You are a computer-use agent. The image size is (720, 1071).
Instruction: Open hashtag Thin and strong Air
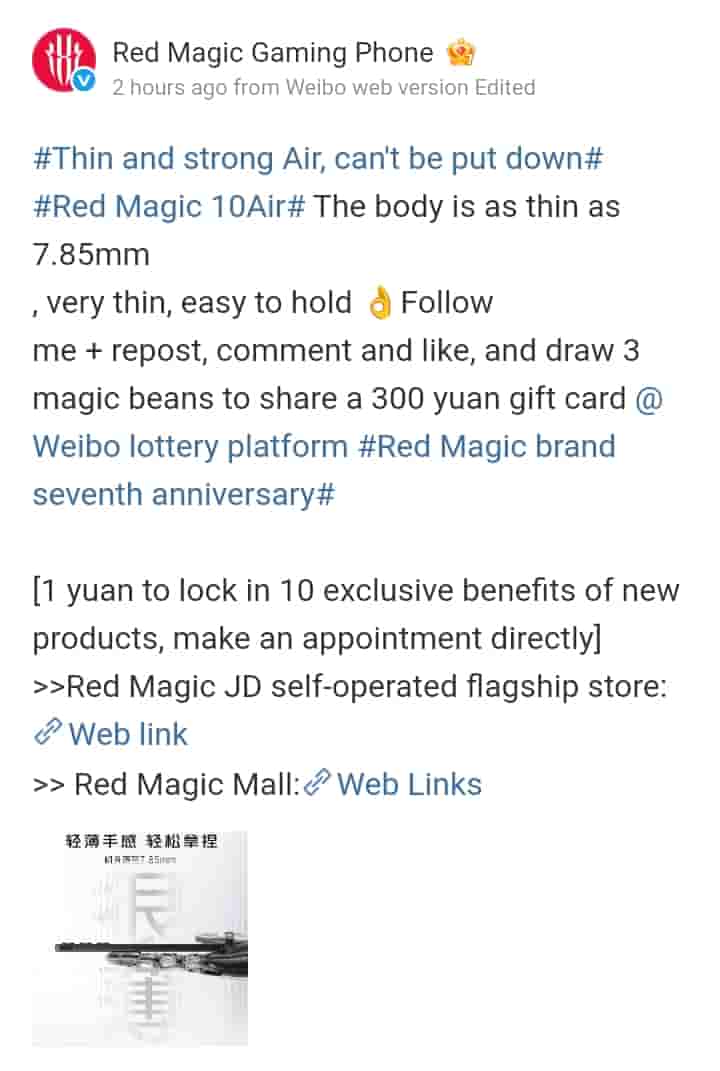coord(317,158)
